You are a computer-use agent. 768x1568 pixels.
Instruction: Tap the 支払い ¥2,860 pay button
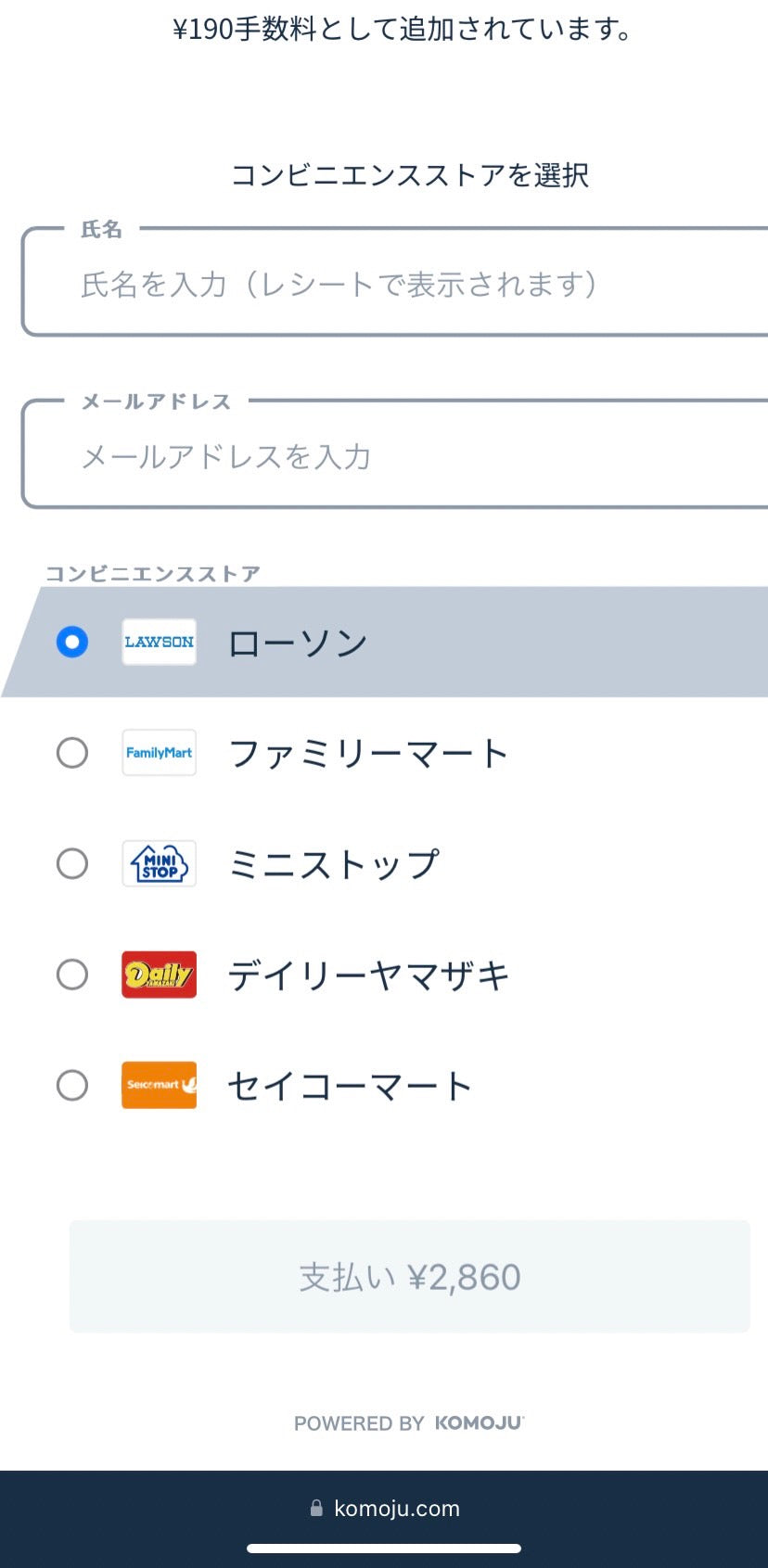coord(409,1277)
